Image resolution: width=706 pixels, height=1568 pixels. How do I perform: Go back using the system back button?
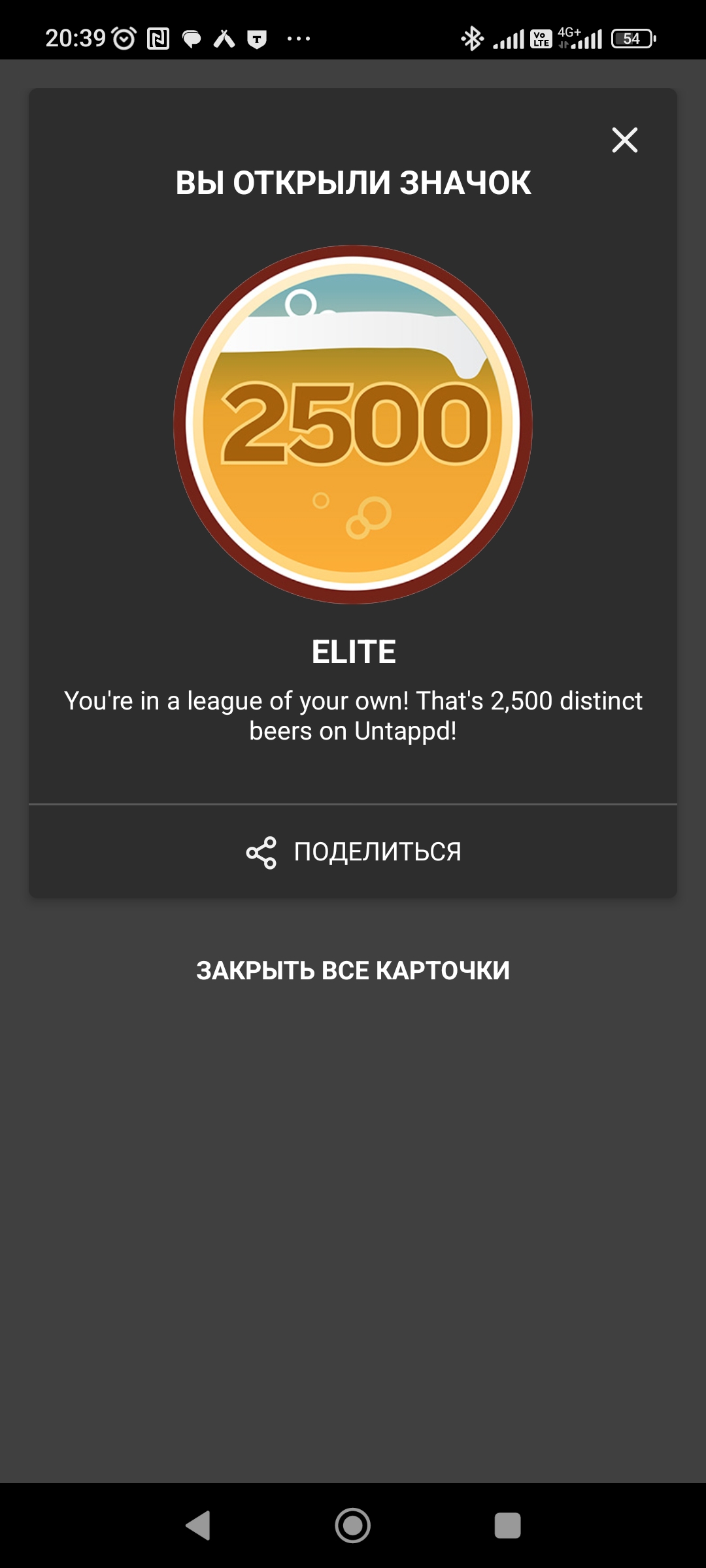click(198, 1526)
